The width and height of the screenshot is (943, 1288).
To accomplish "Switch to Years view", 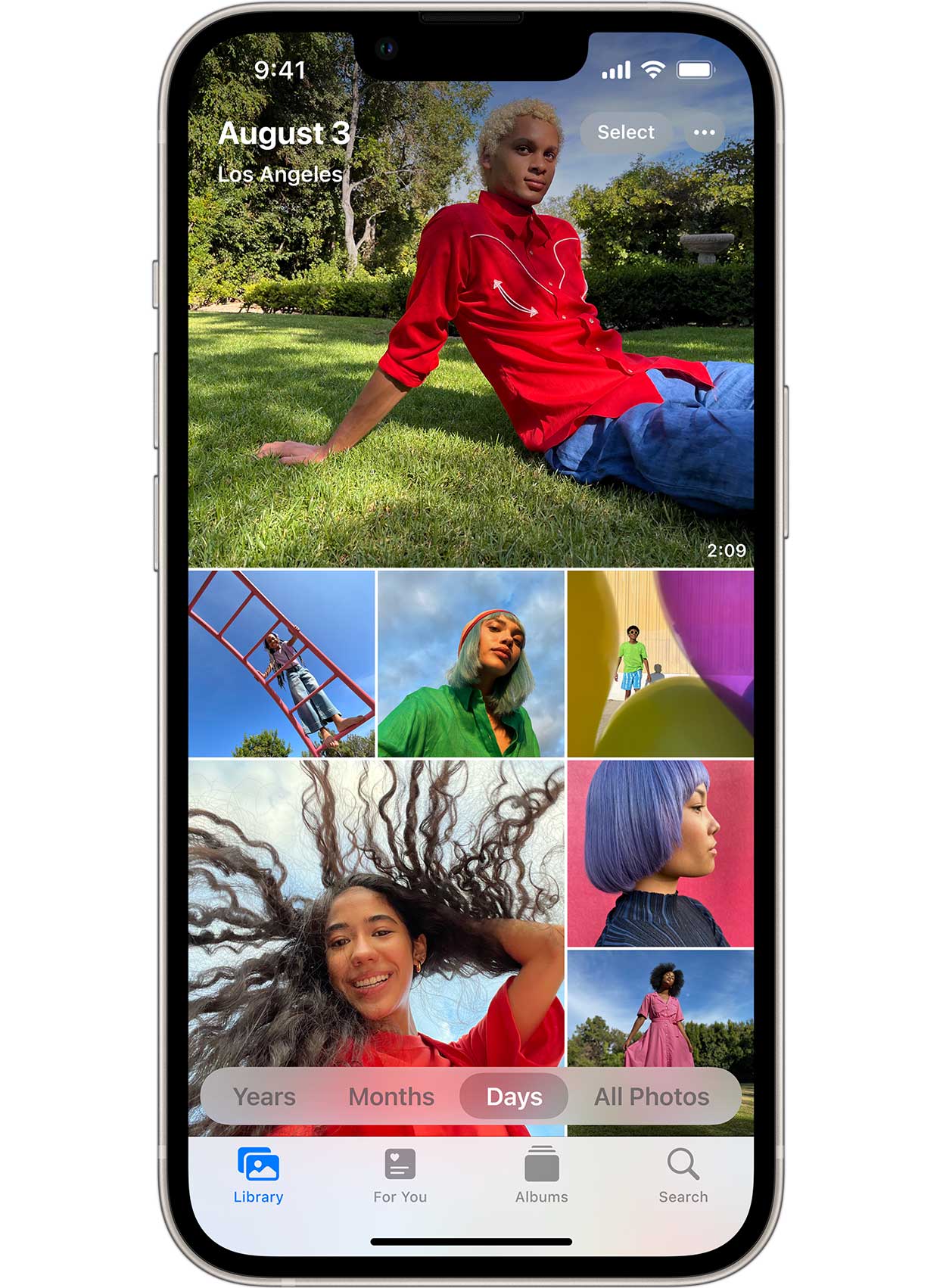I will click(264, 1097).
